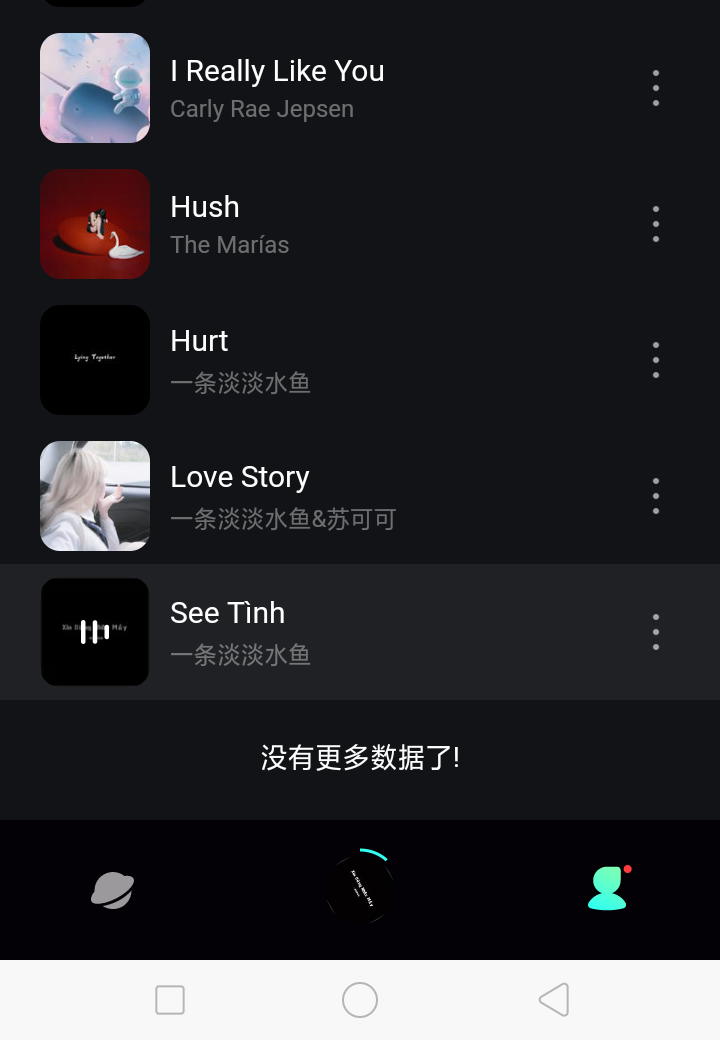This screenshot has height=1040, width=720.
Task: Open the now playing disc
Action: [x=360, y=888]
